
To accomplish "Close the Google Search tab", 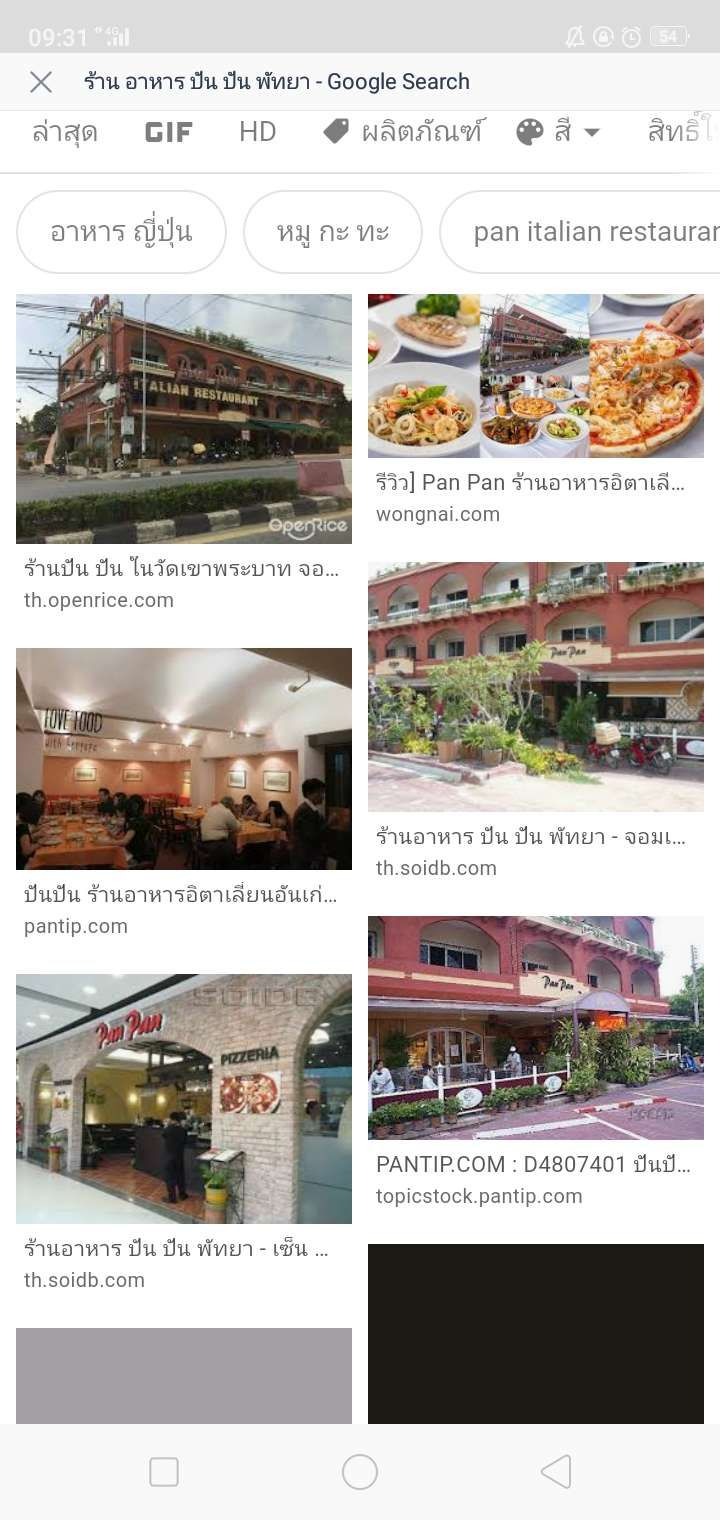I will (x=41, y=82).
